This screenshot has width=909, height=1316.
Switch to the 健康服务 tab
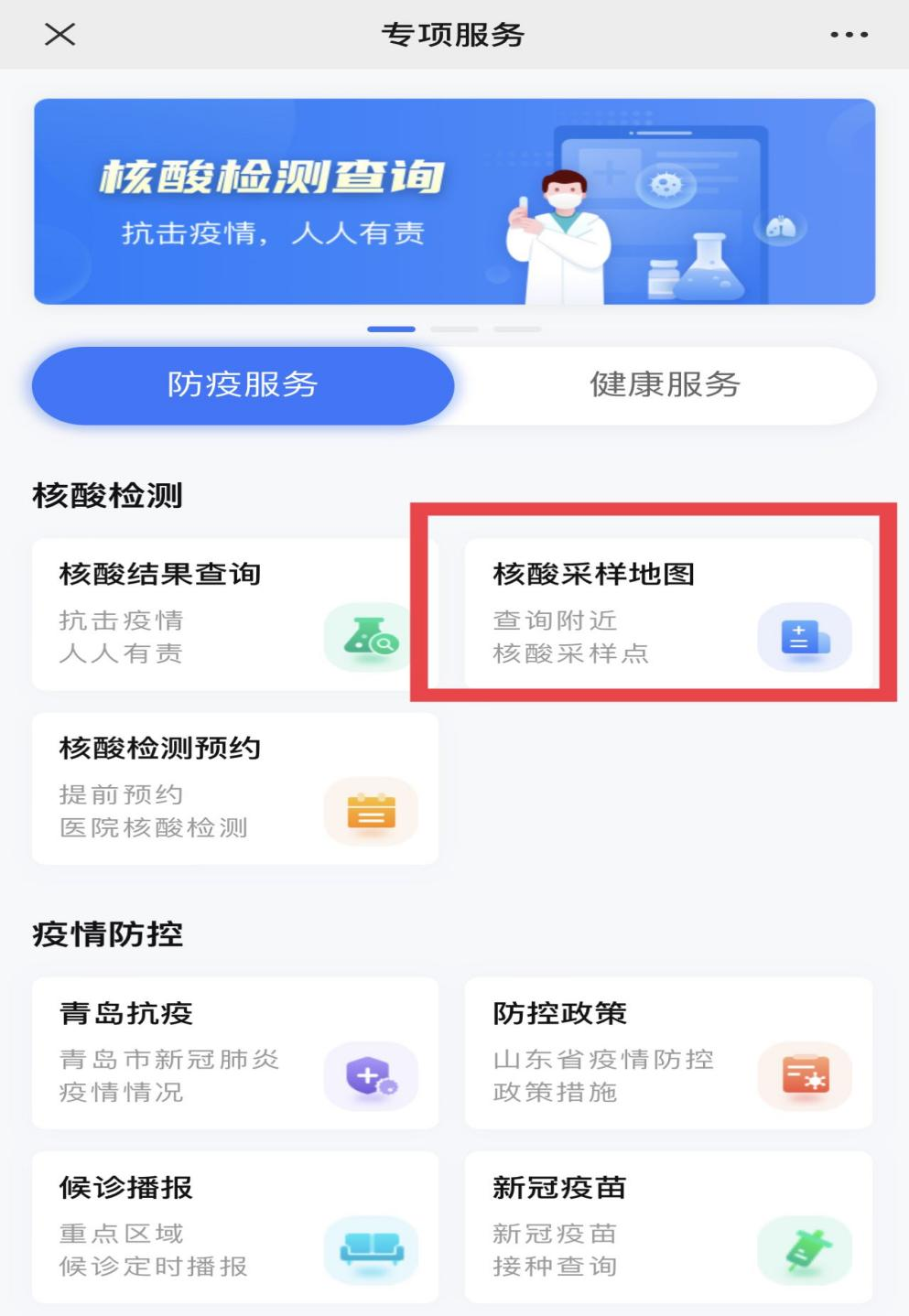(665, 384)
